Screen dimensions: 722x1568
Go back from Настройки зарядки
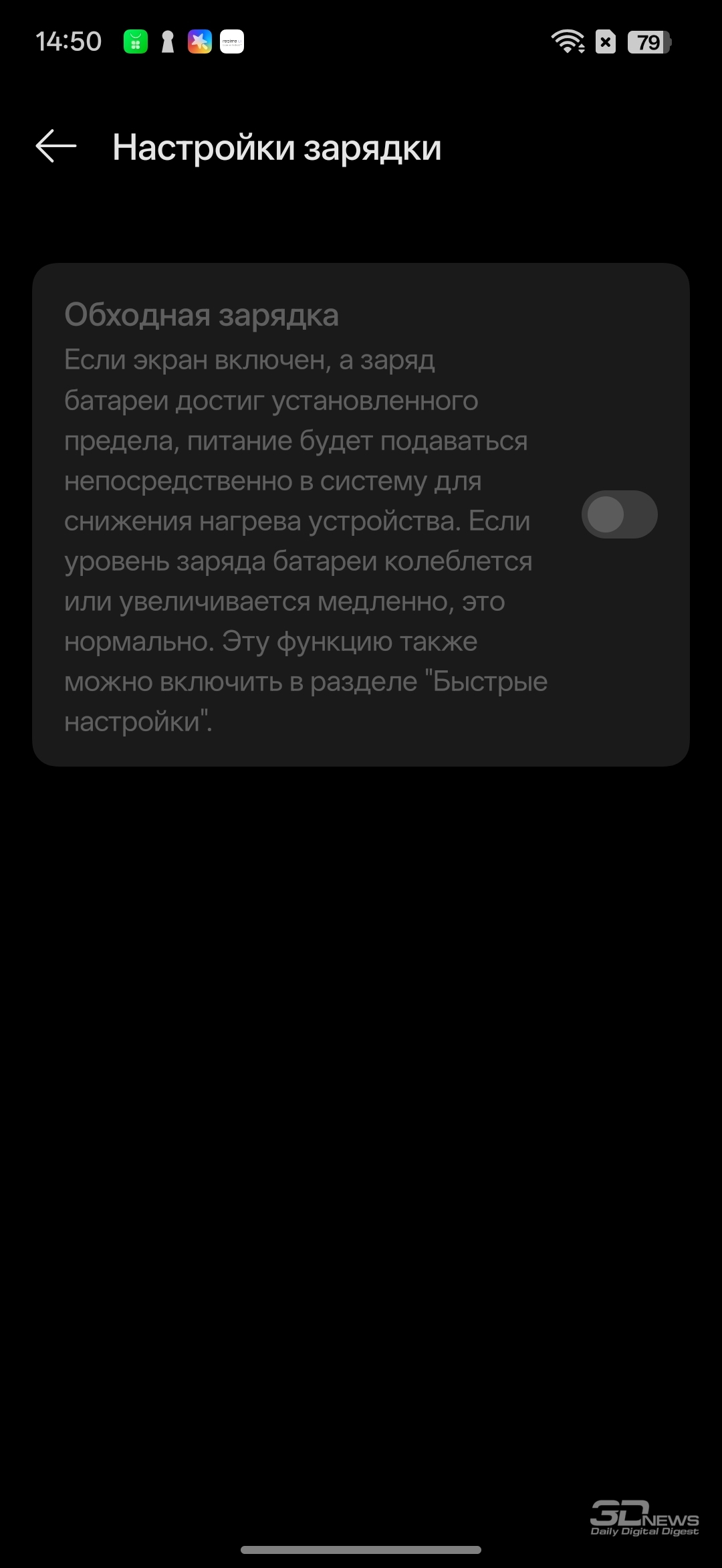(x=56, y=146)
